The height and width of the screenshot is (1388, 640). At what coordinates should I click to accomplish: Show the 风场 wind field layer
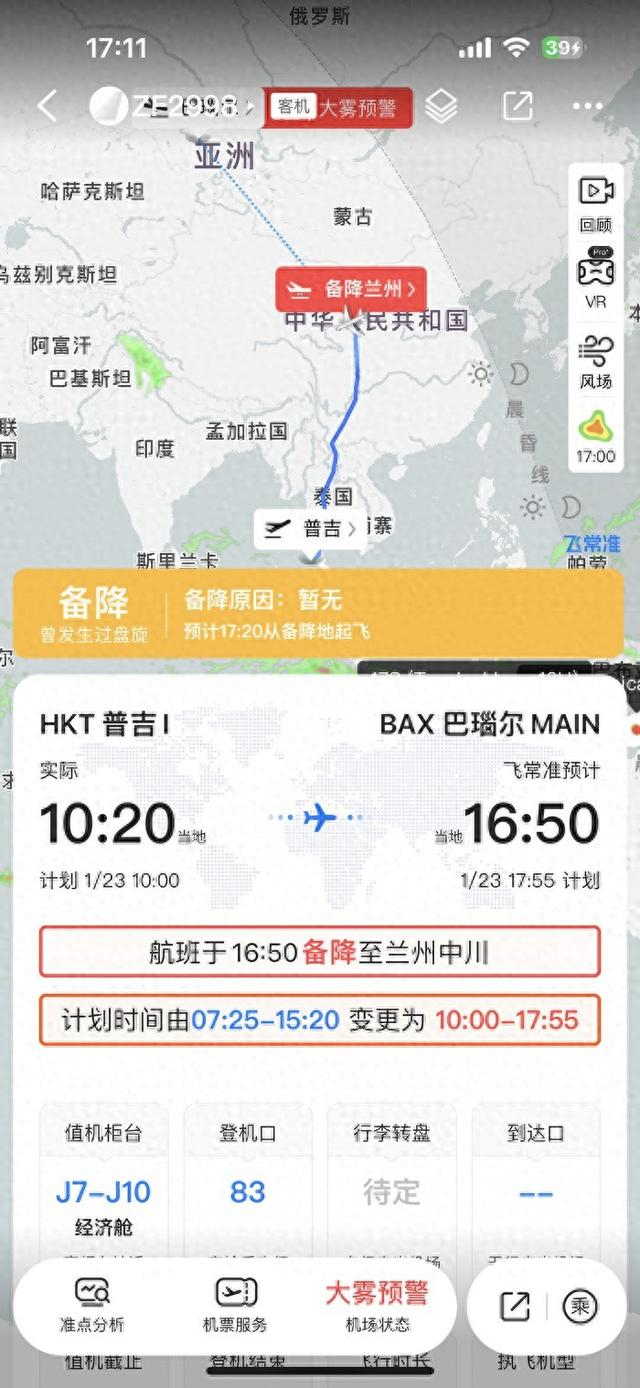click(596, 362)
